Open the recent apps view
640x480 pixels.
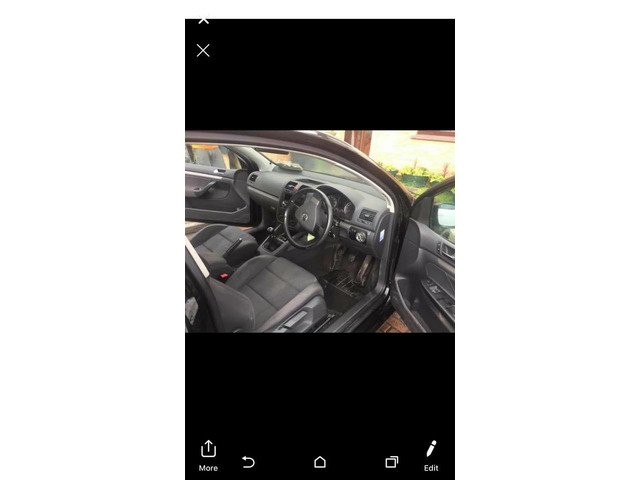coord(391,462)
